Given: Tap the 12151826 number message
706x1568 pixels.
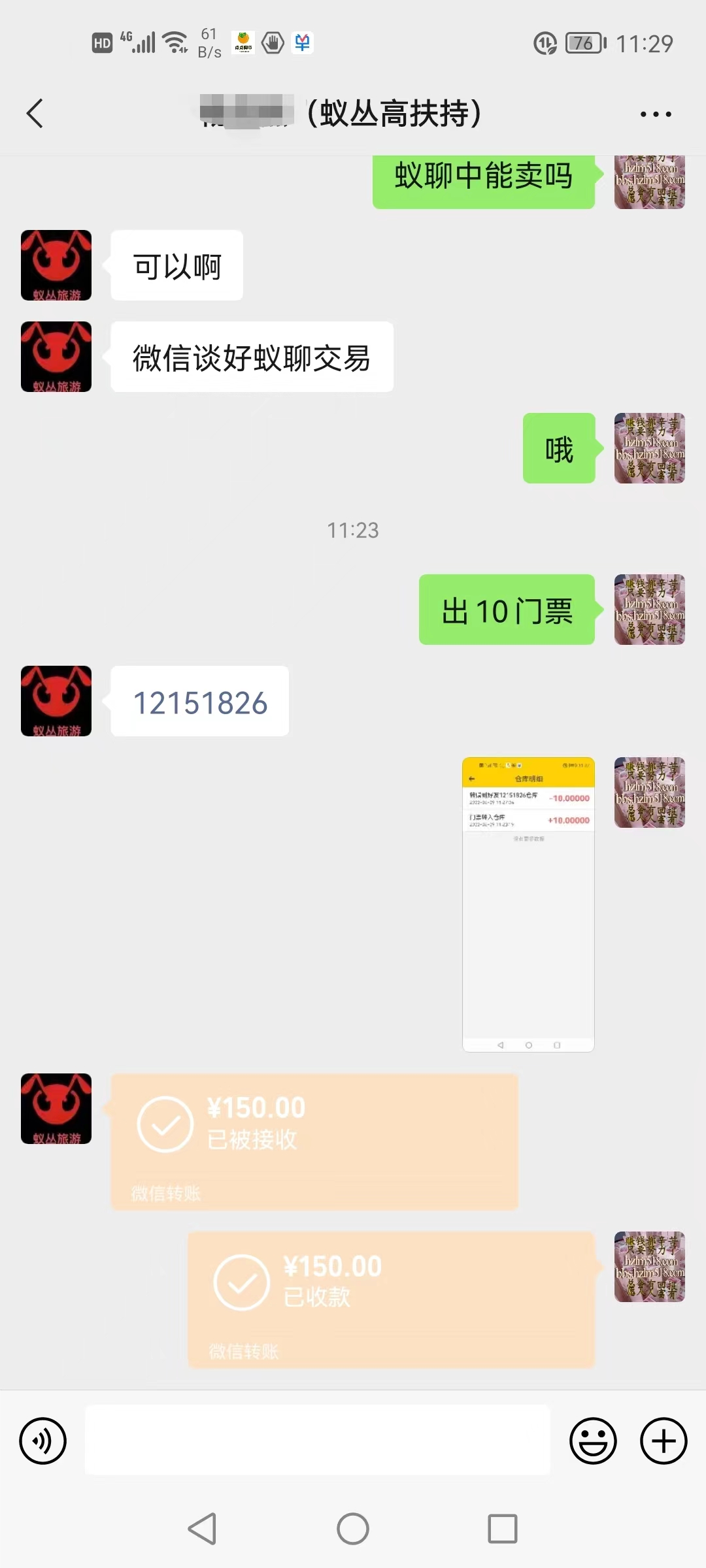Looking at the screenshot, I should pyautogui.click(x=200, y=702).
